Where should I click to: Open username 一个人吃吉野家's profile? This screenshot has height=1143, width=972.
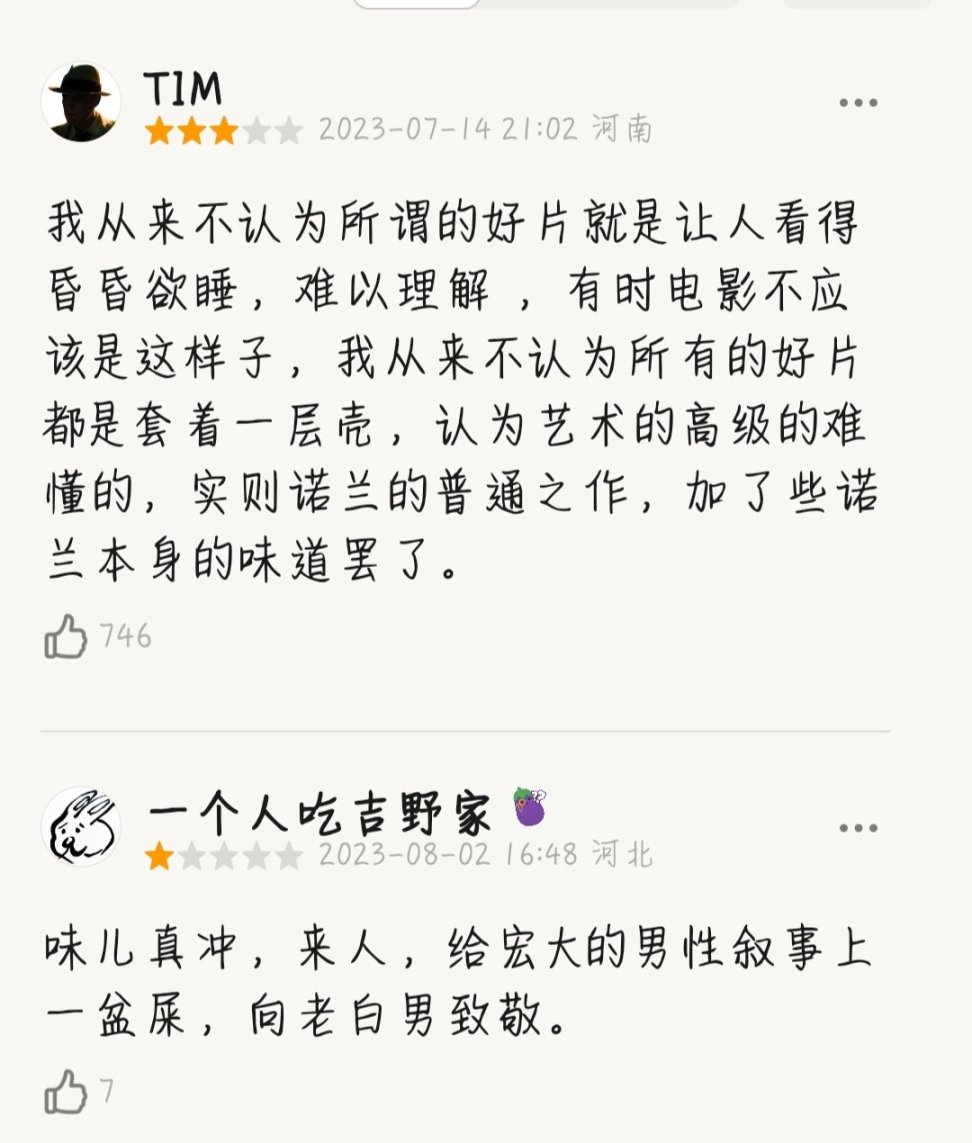point(320,815)
